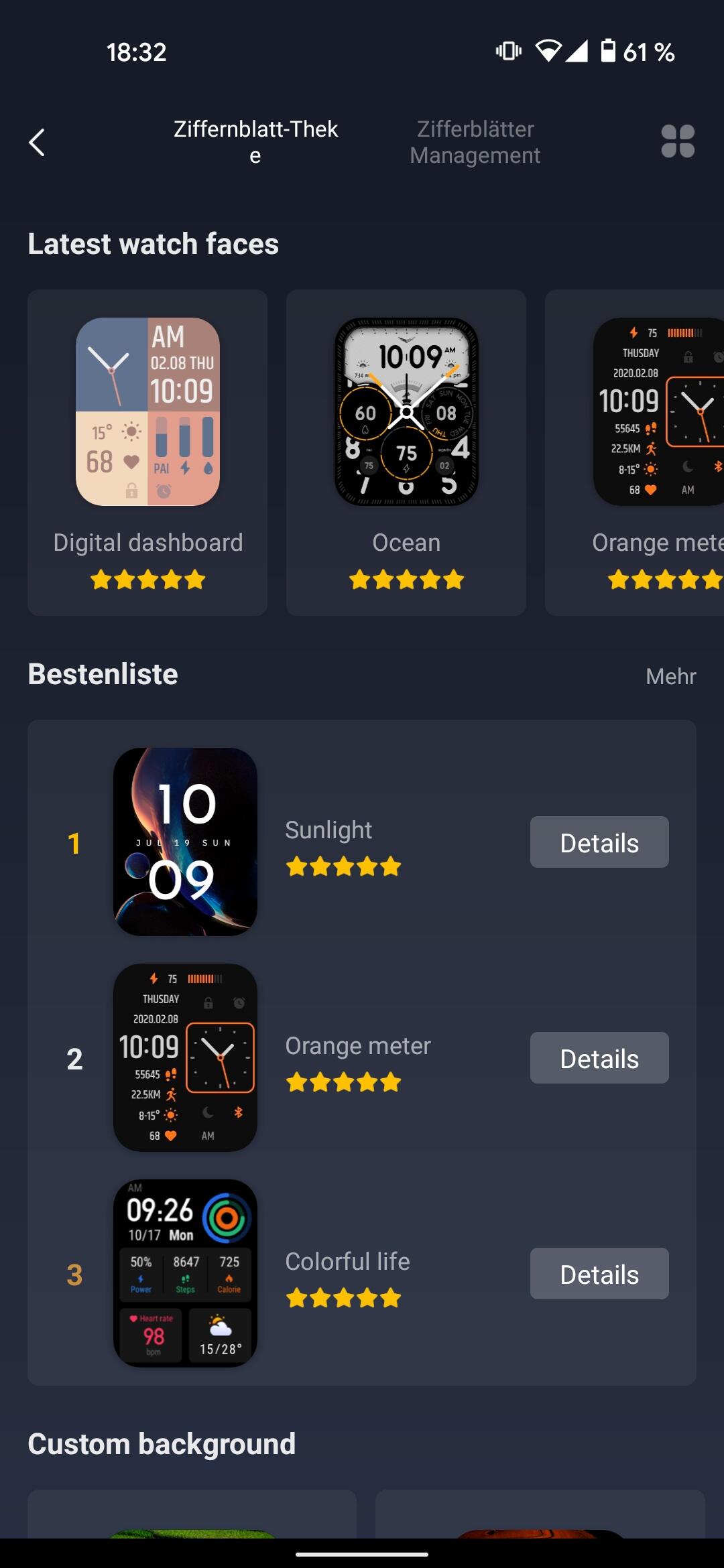Image resolution: width=724 pixels, height=1568 pixels.
Task: Open the Ocean watch face card
Action: 406,452
